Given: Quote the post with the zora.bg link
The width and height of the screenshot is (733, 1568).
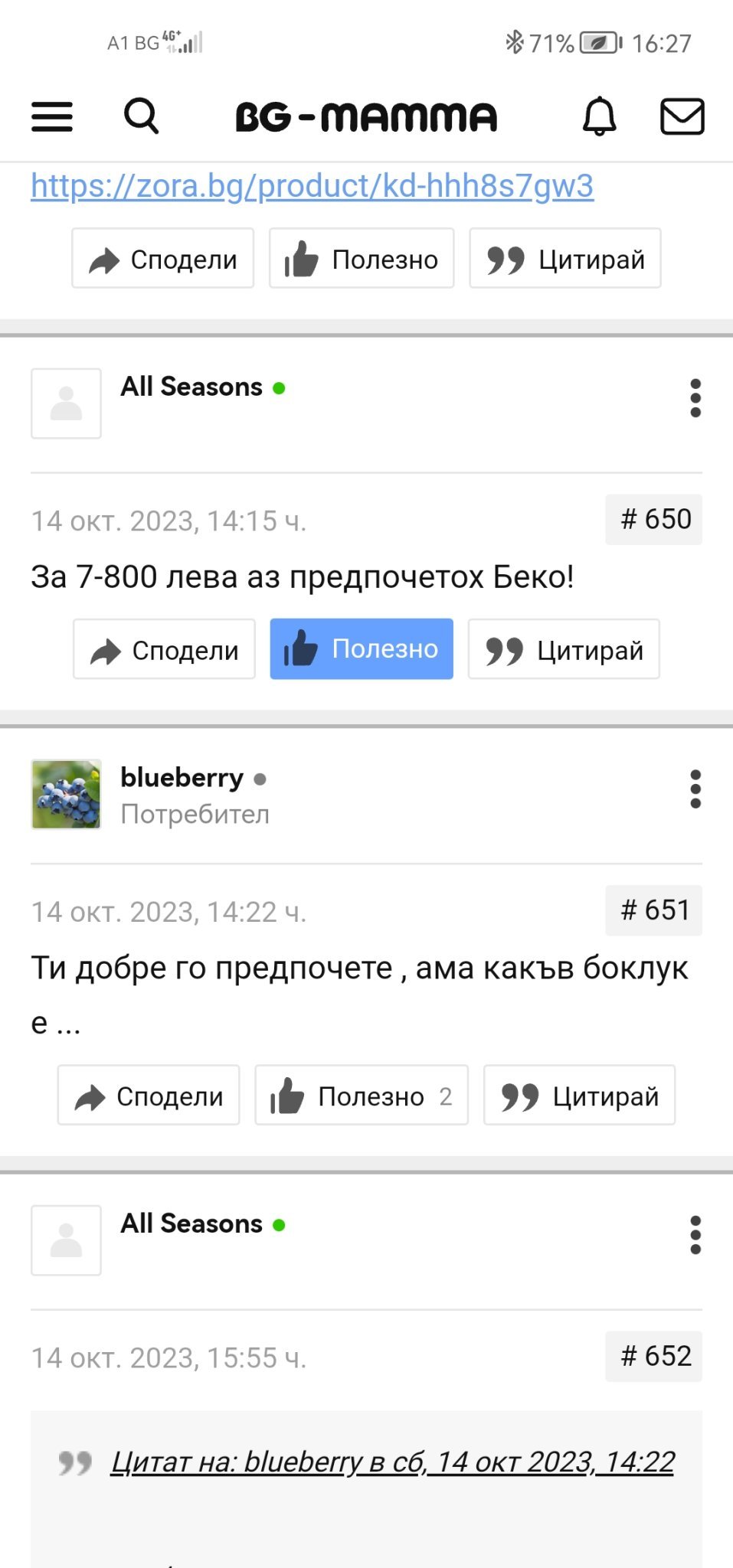Looking at the screenshot, I should click(x=564, y=259).
